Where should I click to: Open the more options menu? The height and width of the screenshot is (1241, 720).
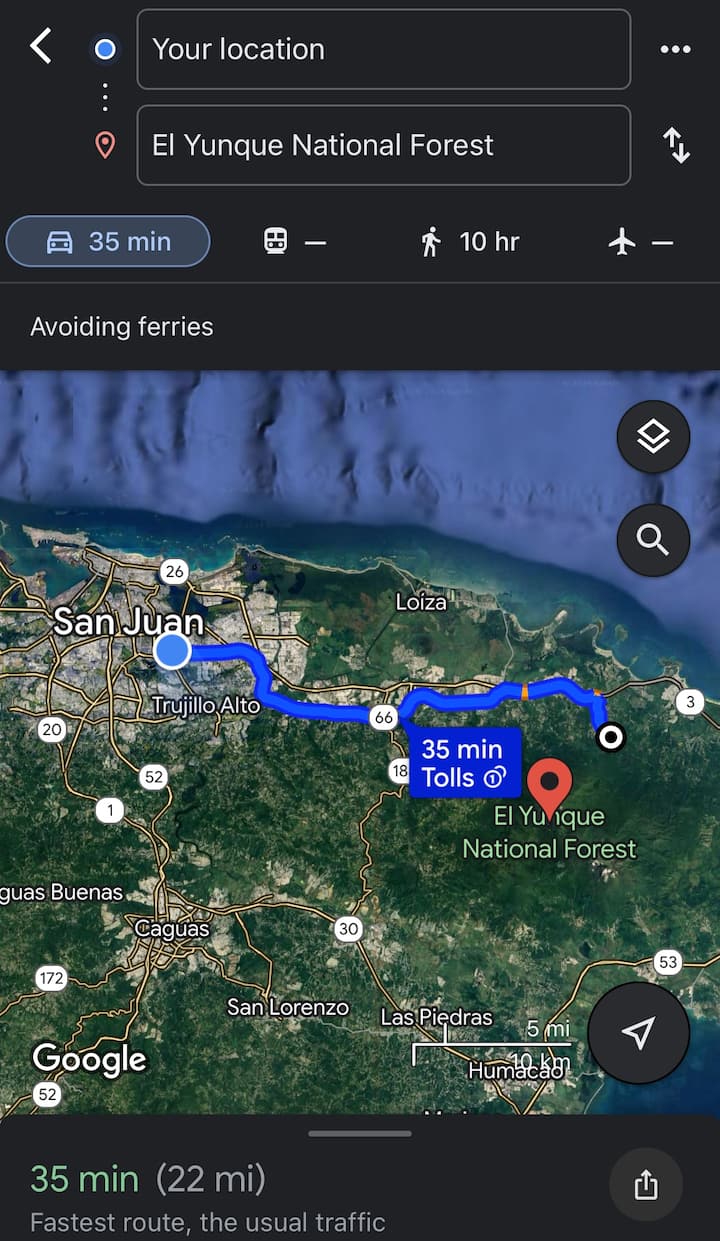(676, 49)
